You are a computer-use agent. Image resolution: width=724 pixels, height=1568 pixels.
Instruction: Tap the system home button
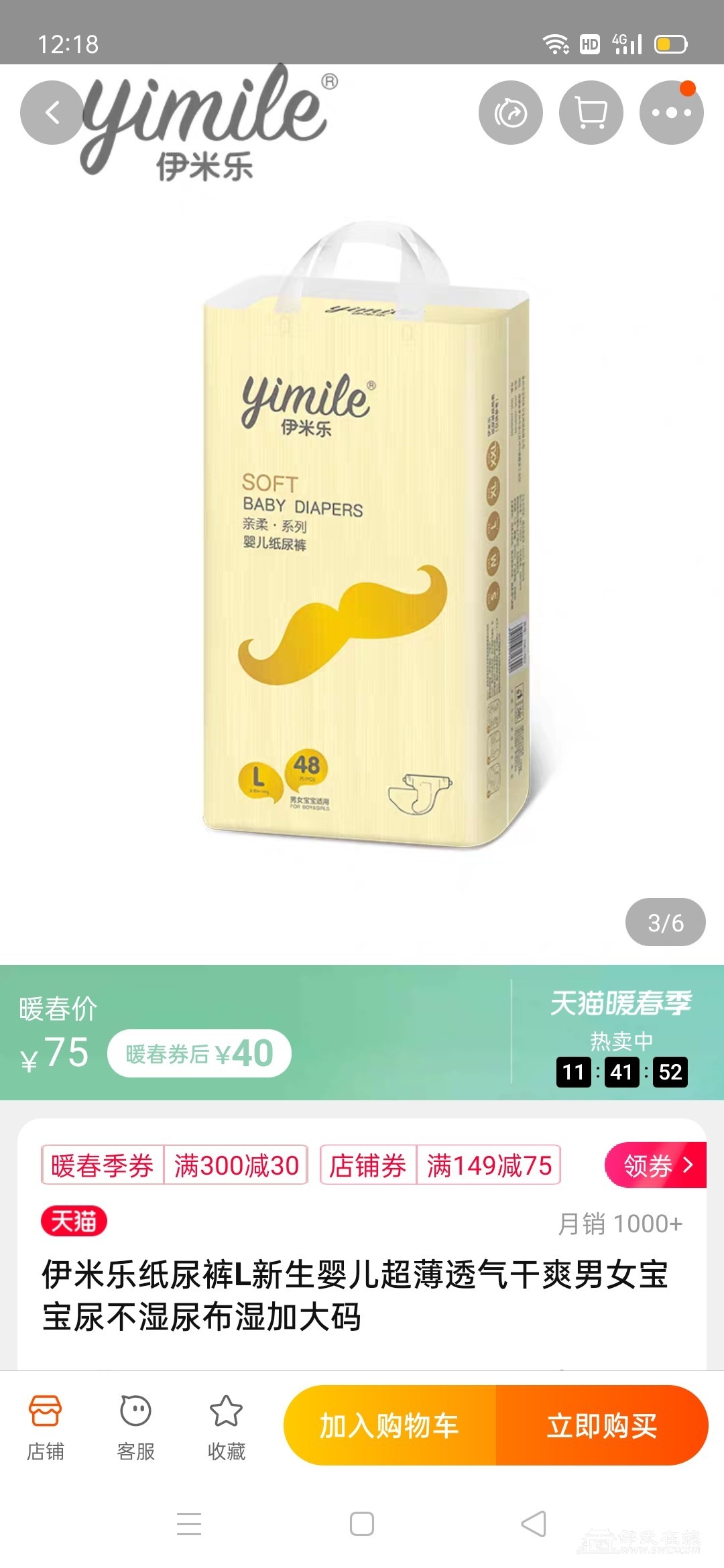[x=362, y=1524]
